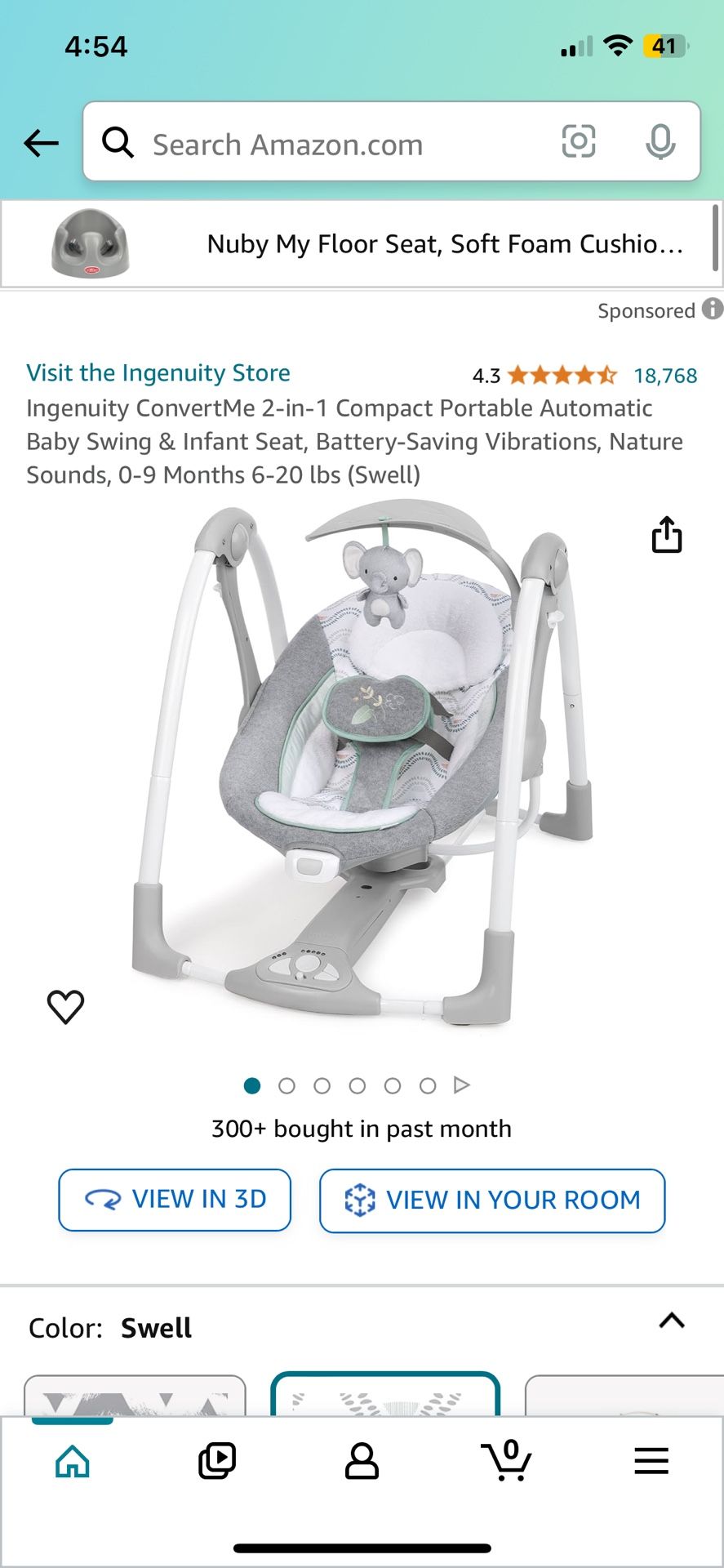Tap the VIEW IN 3D button
724x1568 pixels.
click(175, 1199)
